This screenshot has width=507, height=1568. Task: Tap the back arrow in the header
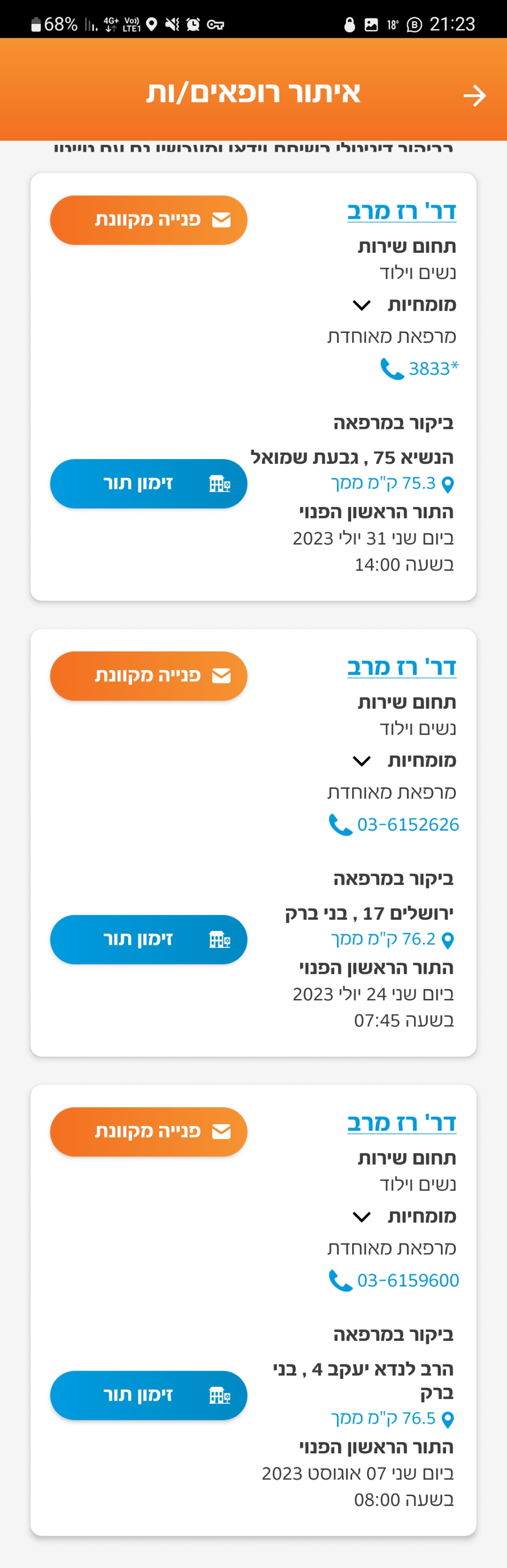(474, 95)
